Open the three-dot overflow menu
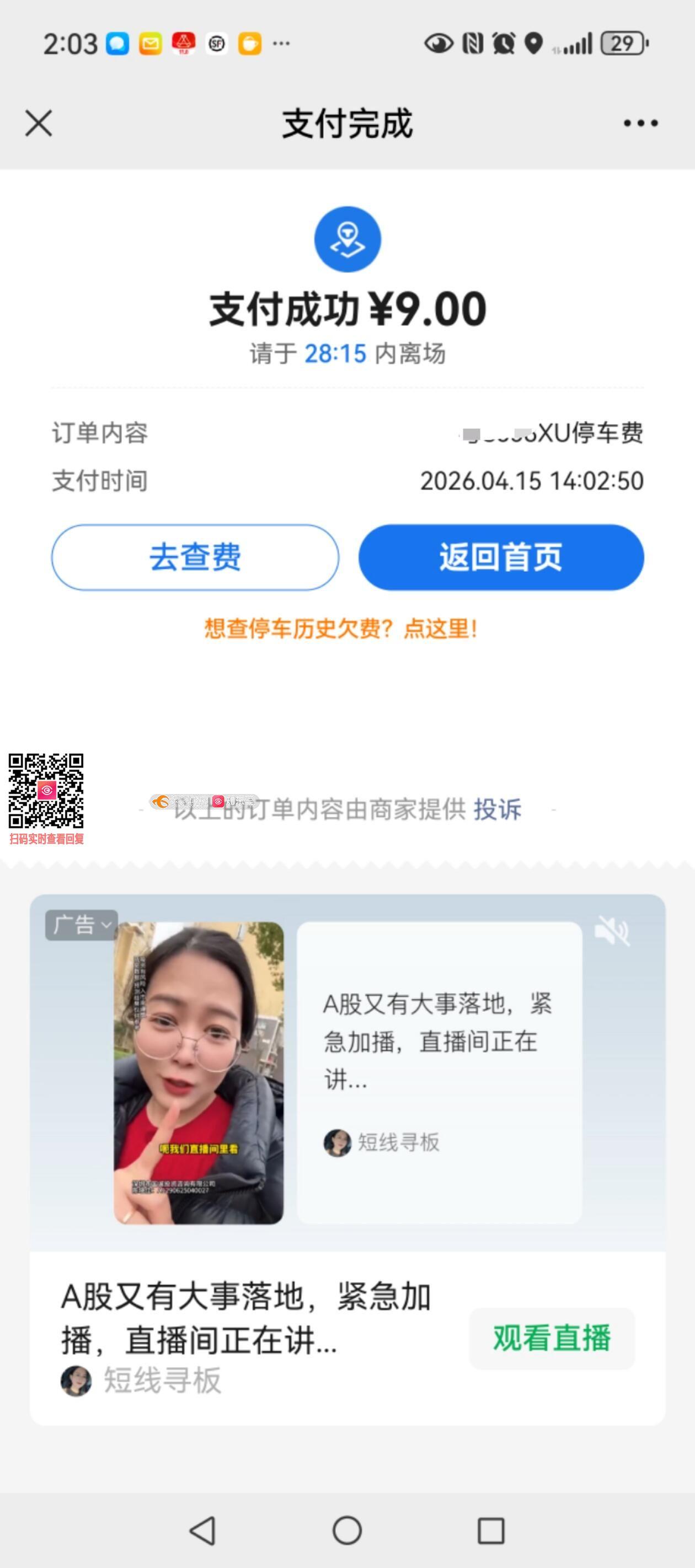The width and height of the screenshot is (695, 1568). [640, 123]
